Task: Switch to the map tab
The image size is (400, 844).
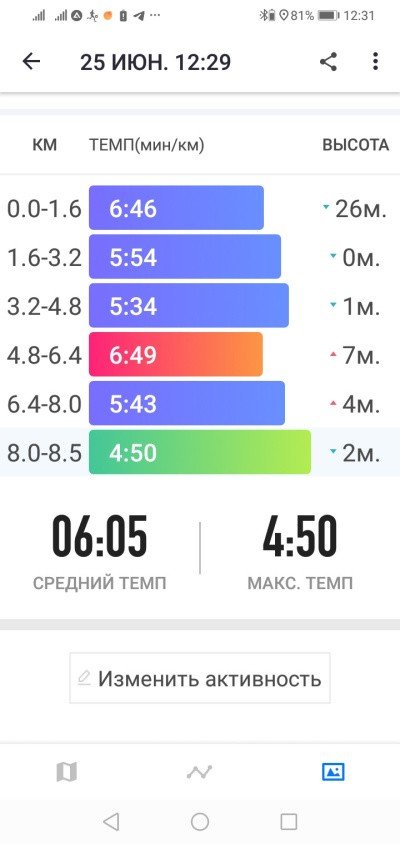Action: pos(67,772)
